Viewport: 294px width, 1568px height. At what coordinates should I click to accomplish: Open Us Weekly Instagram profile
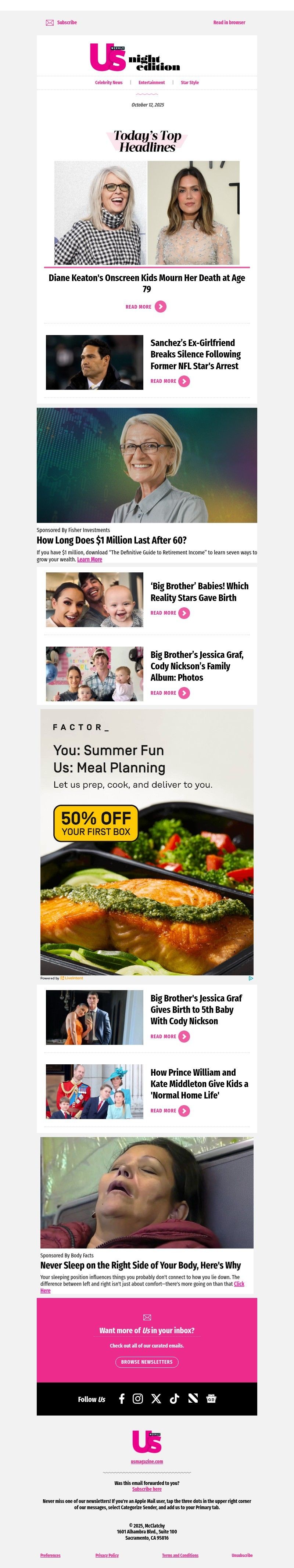click(138, 1399)
